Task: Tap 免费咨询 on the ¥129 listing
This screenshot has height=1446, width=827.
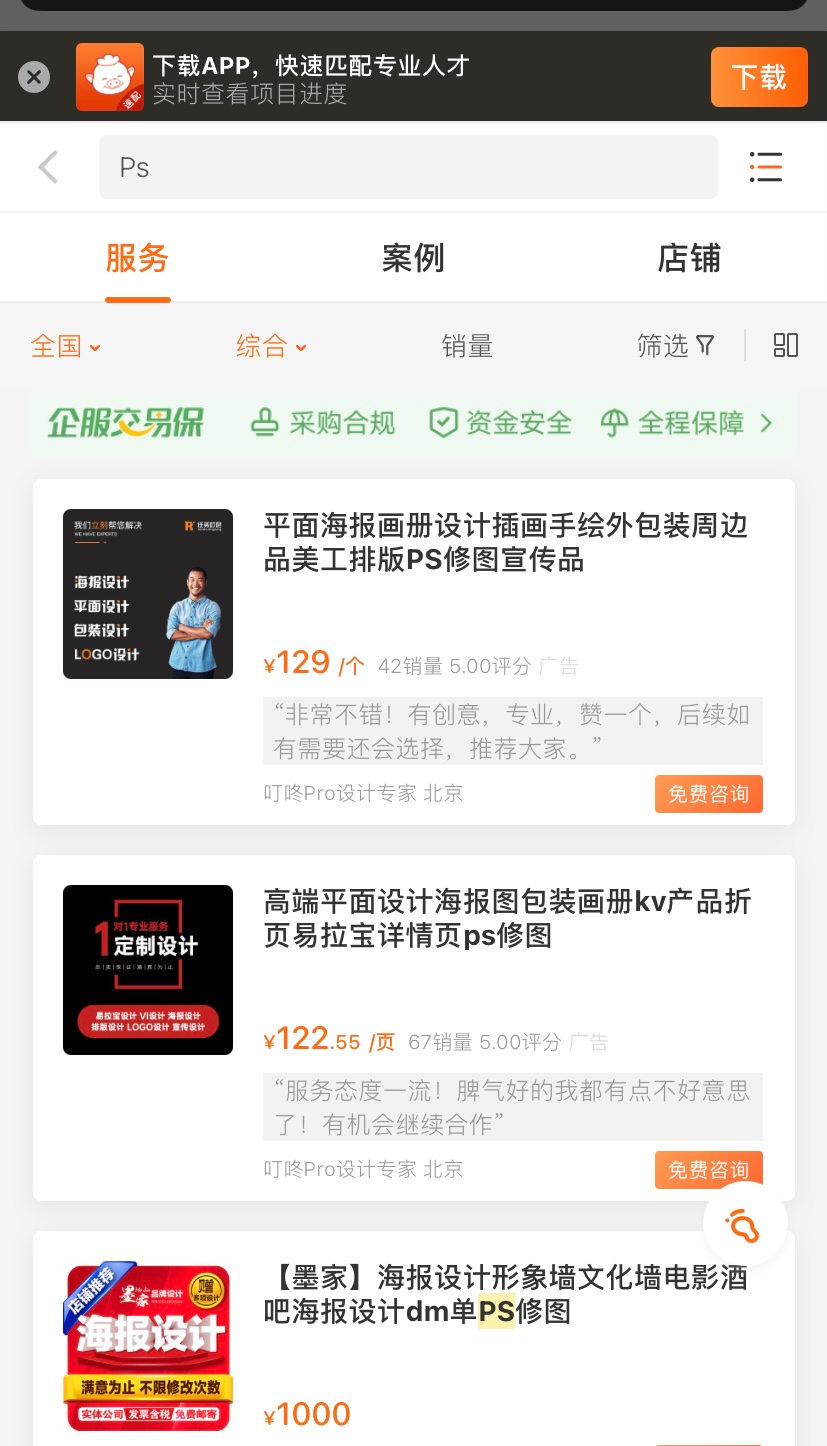Action: [709, 794]
